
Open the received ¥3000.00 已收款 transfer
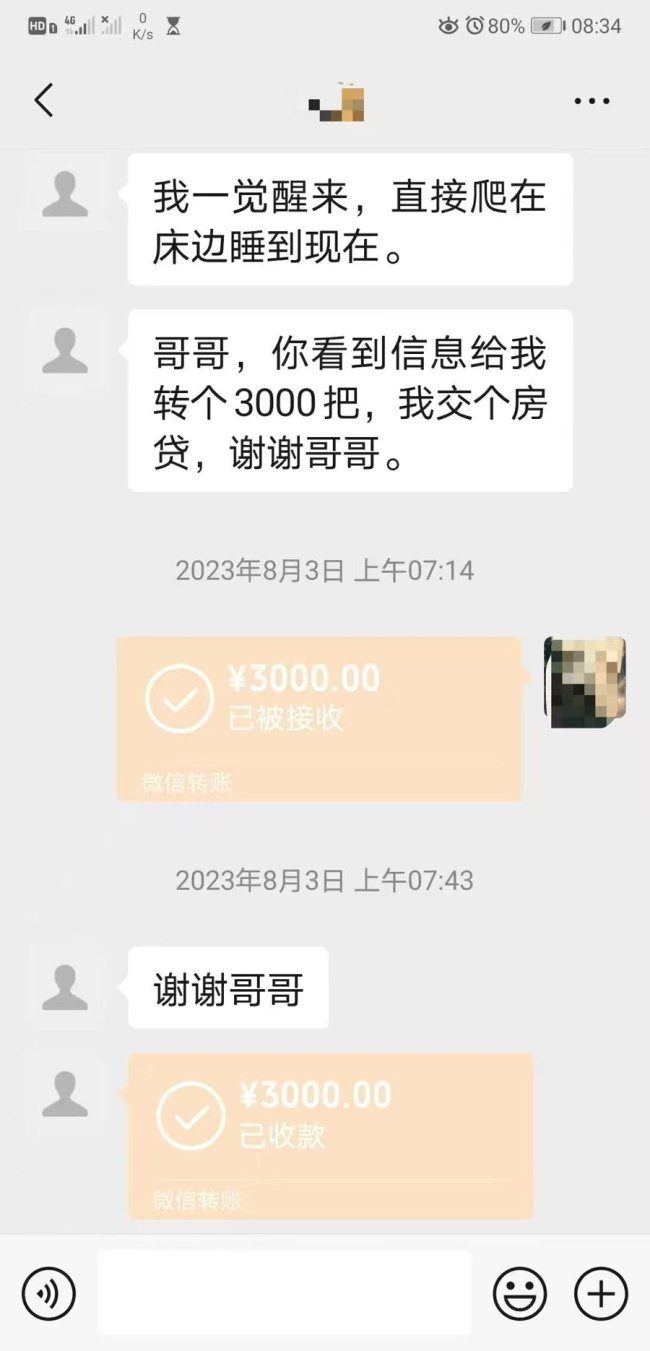330,1134
